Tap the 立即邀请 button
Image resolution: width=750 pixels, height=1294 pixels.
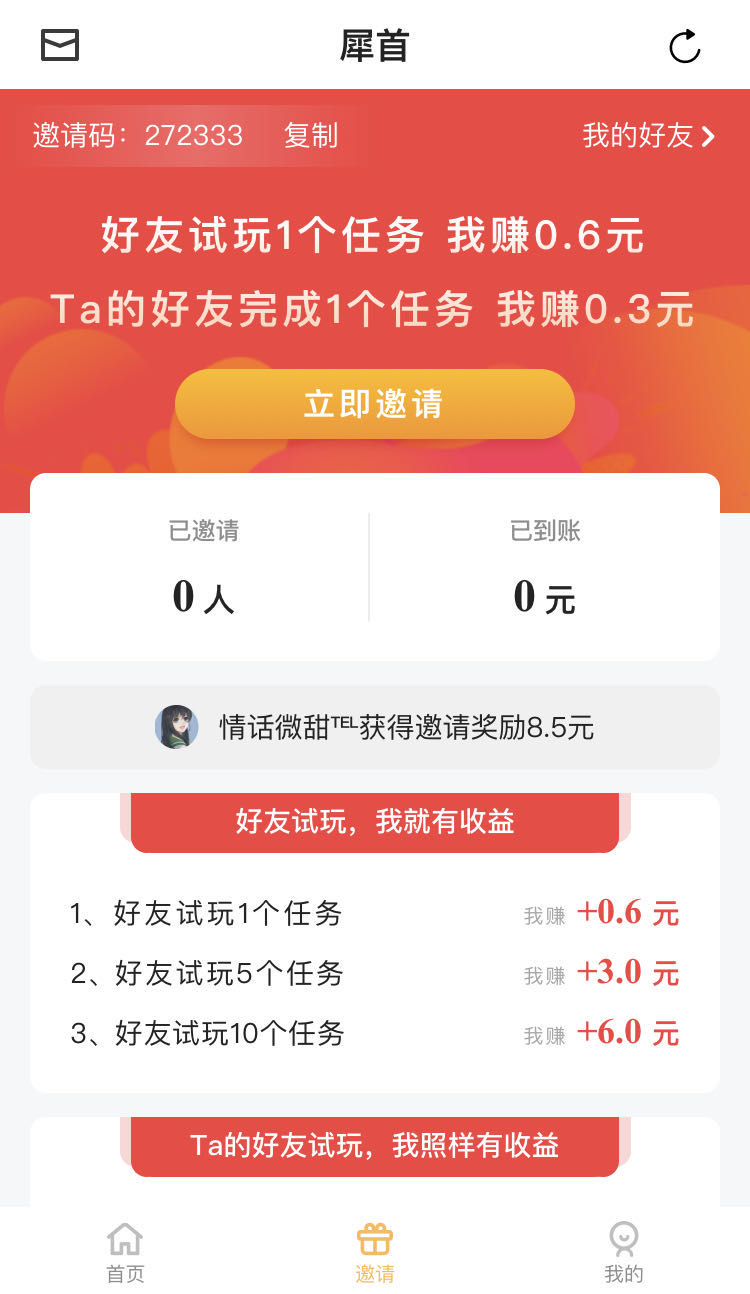375,404
